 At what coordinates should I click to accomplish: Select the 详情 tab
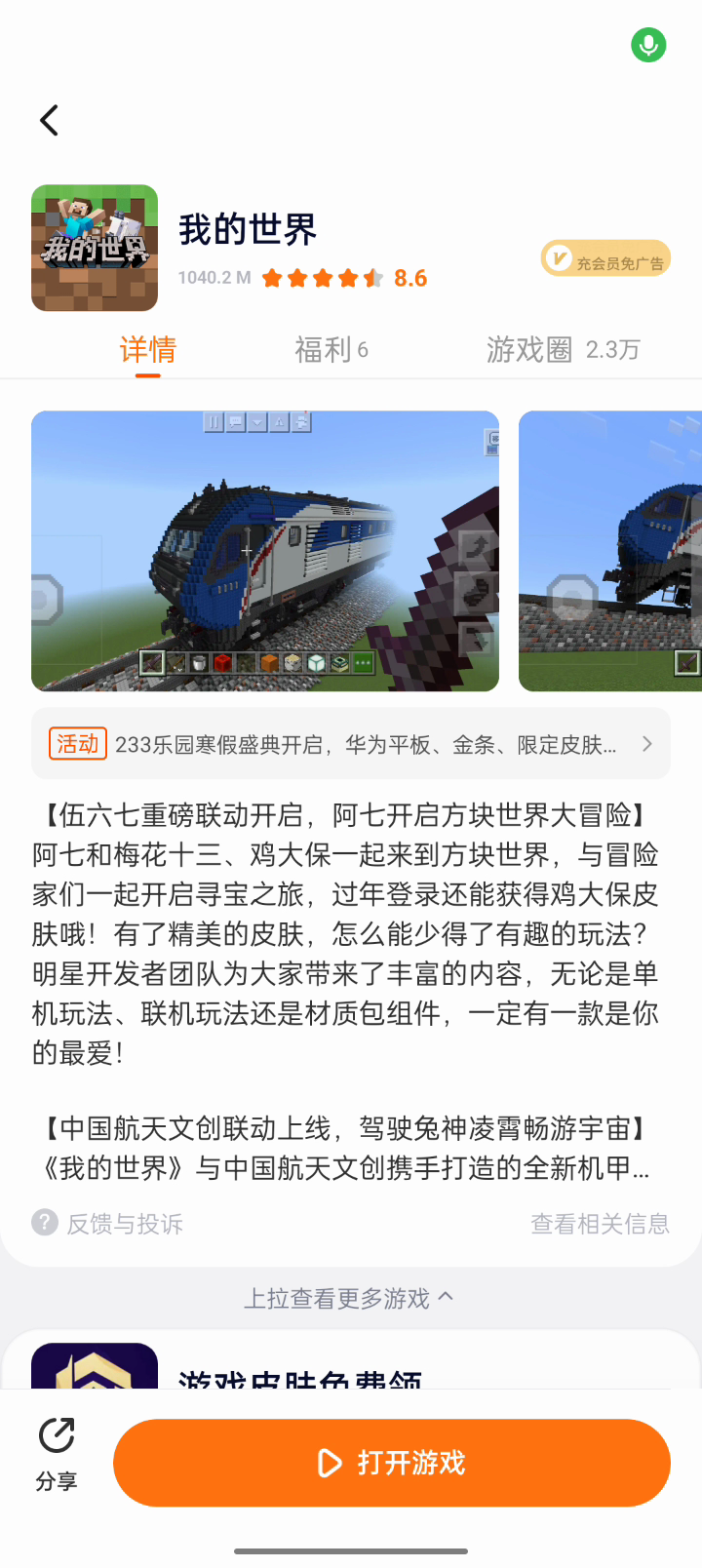pos(148,349)
